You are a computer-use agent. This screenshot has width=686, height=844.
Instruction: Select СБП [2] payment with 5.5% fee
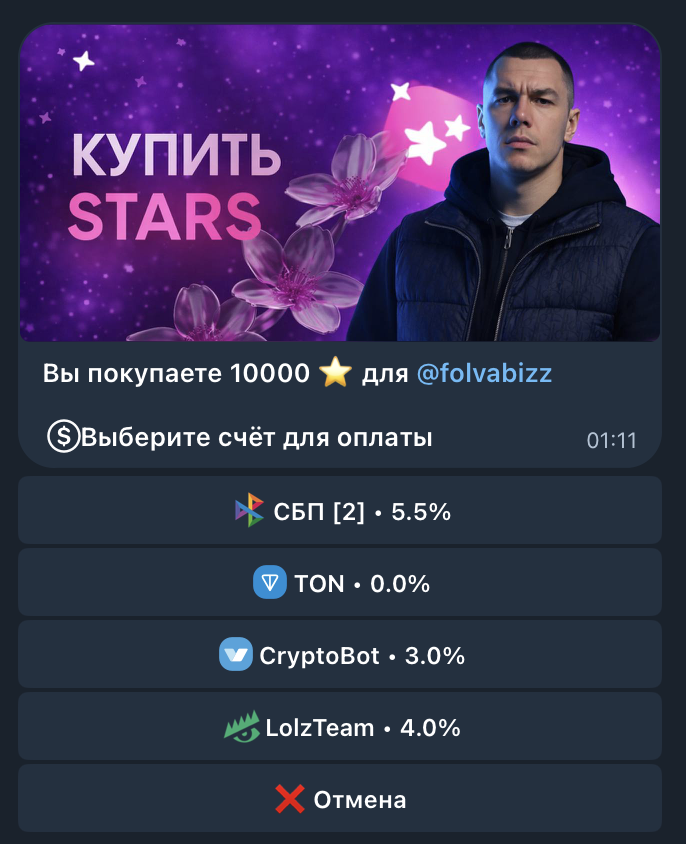click(x=340, y=512)
